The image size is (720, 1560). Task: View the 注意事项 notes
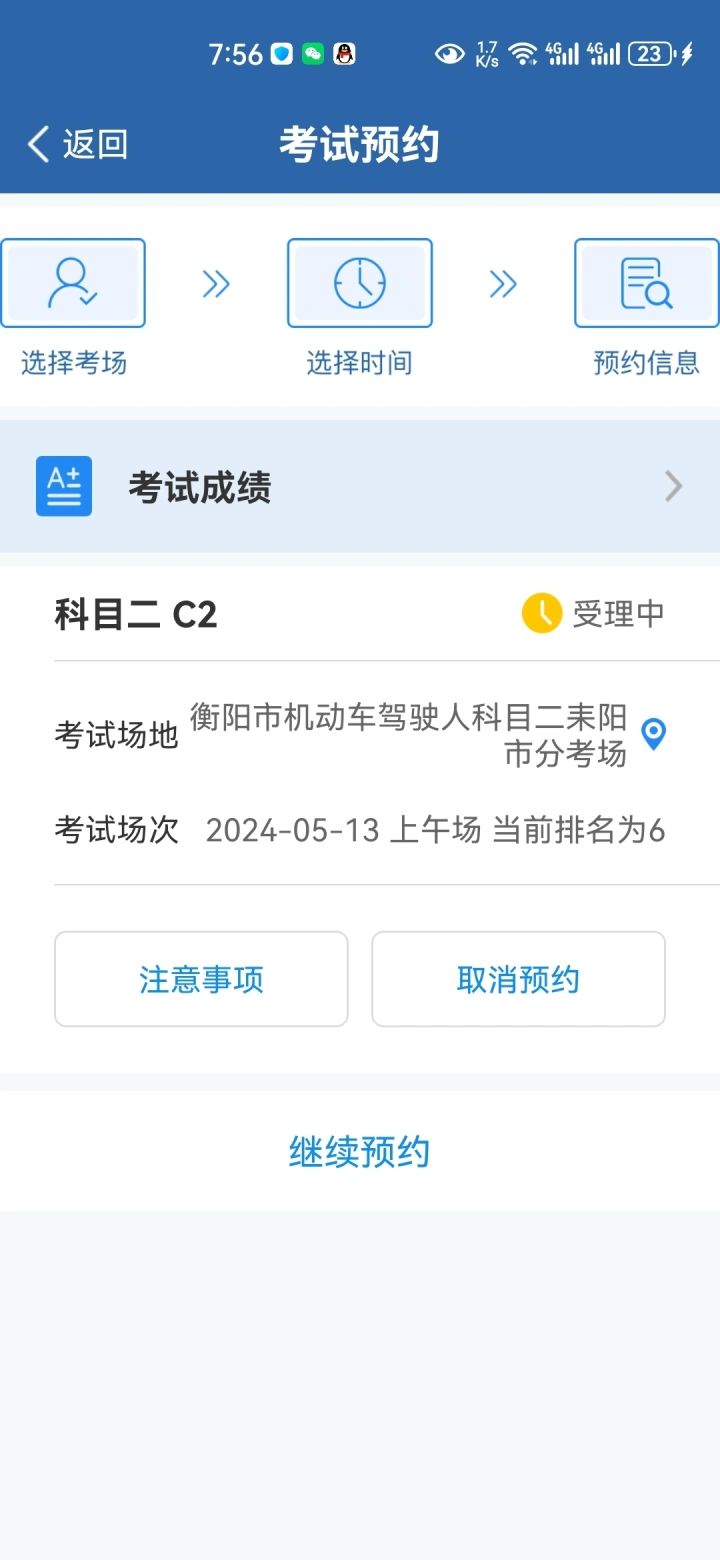coord(201,979)
